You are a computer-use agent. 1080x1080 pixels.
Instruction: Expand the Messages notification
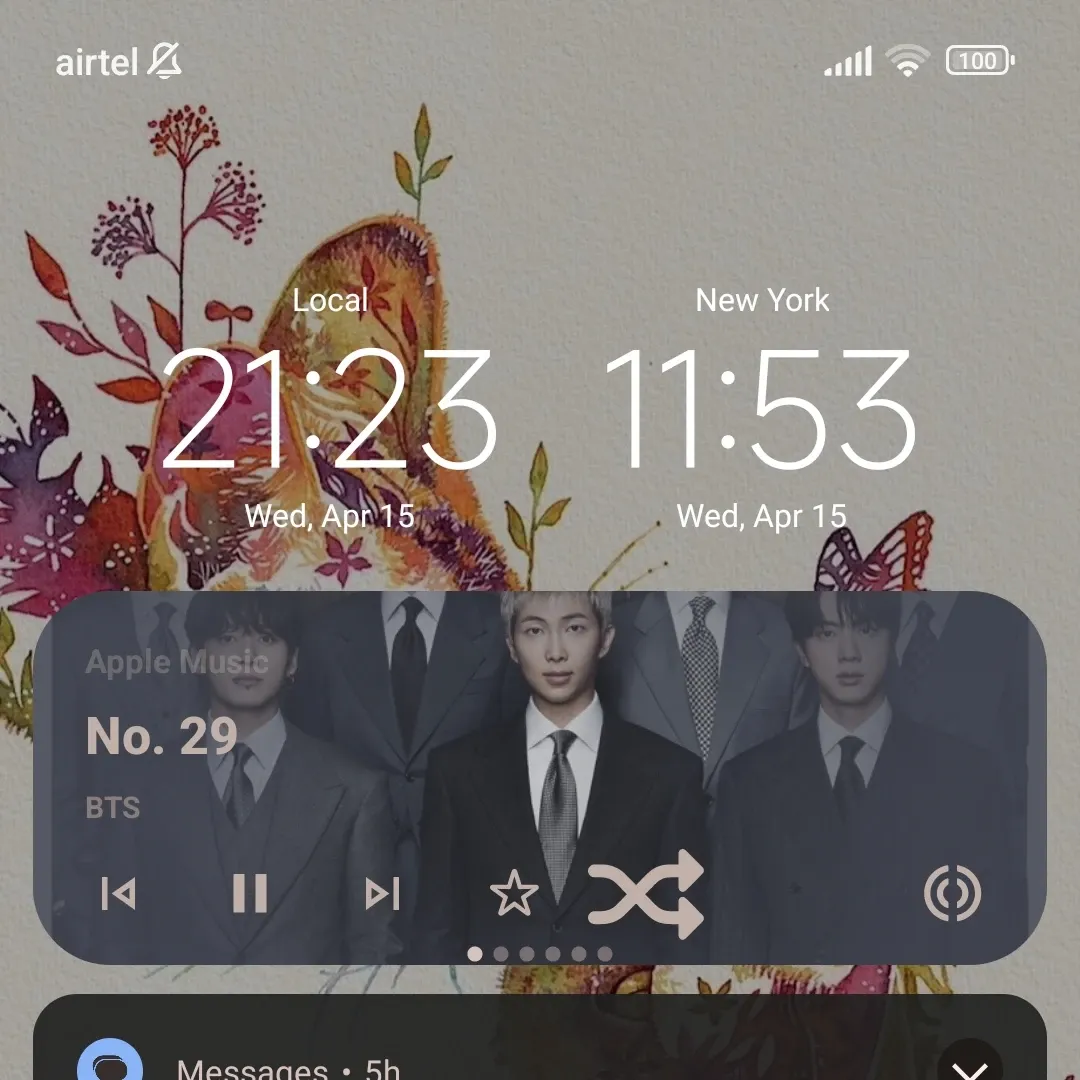(x=969, y=1066)
